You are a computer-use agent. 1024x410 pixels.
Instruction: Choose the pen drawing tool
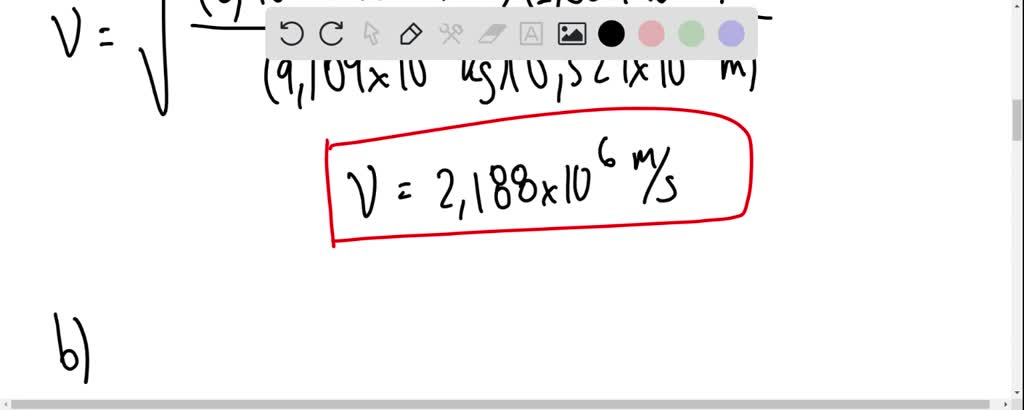(410, 34)
